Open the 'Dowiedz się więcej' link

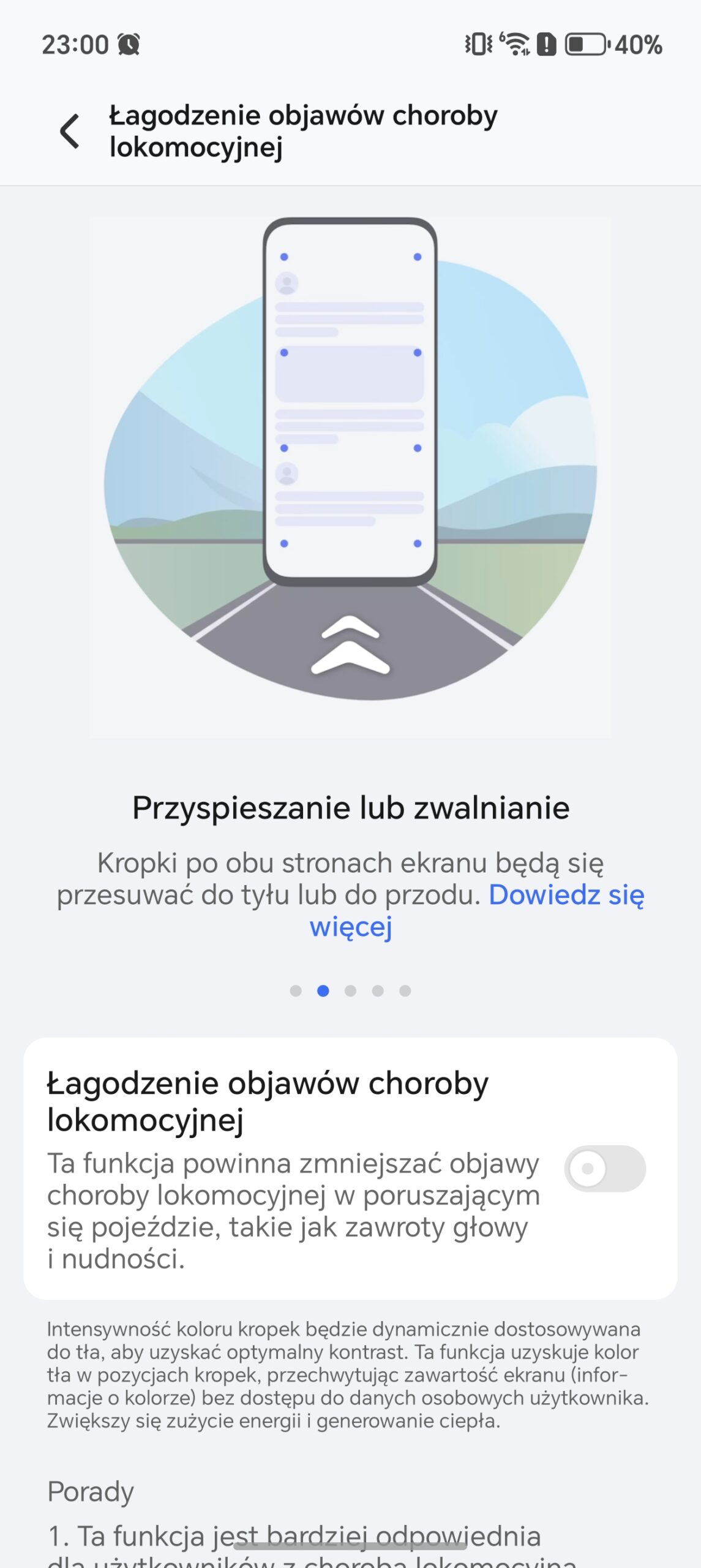[566, 895]
